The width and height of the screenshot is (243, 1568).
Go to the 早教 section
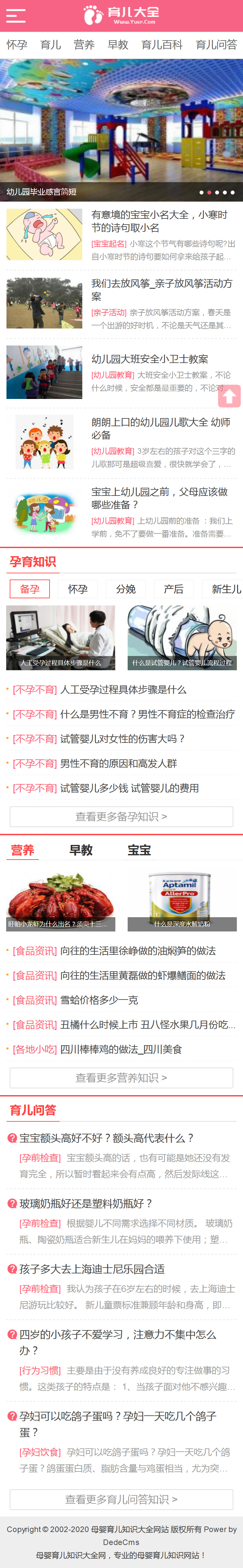(118, 44)
